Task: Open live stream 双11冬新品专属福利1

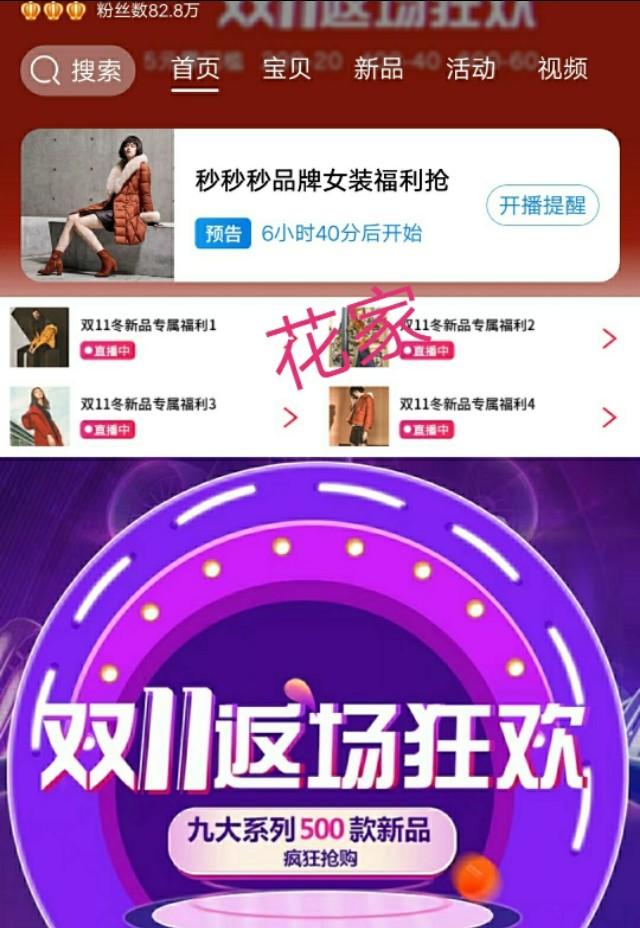Action: pyautogui.click(x=150, y=337)
